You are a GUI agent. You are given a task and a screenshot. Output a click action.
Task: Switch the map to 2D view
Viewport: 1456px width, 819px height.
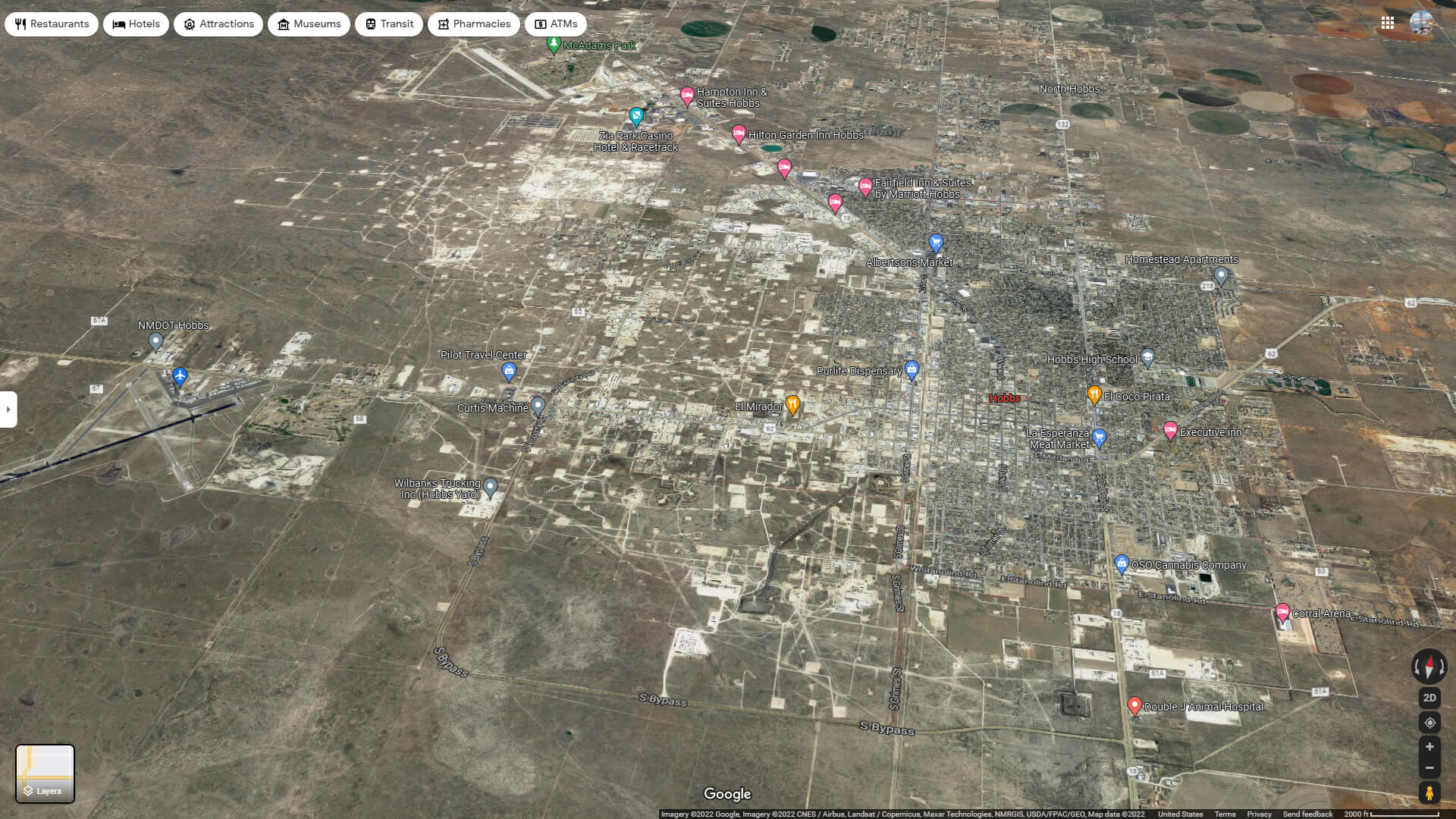click(x=1429, y=698)
